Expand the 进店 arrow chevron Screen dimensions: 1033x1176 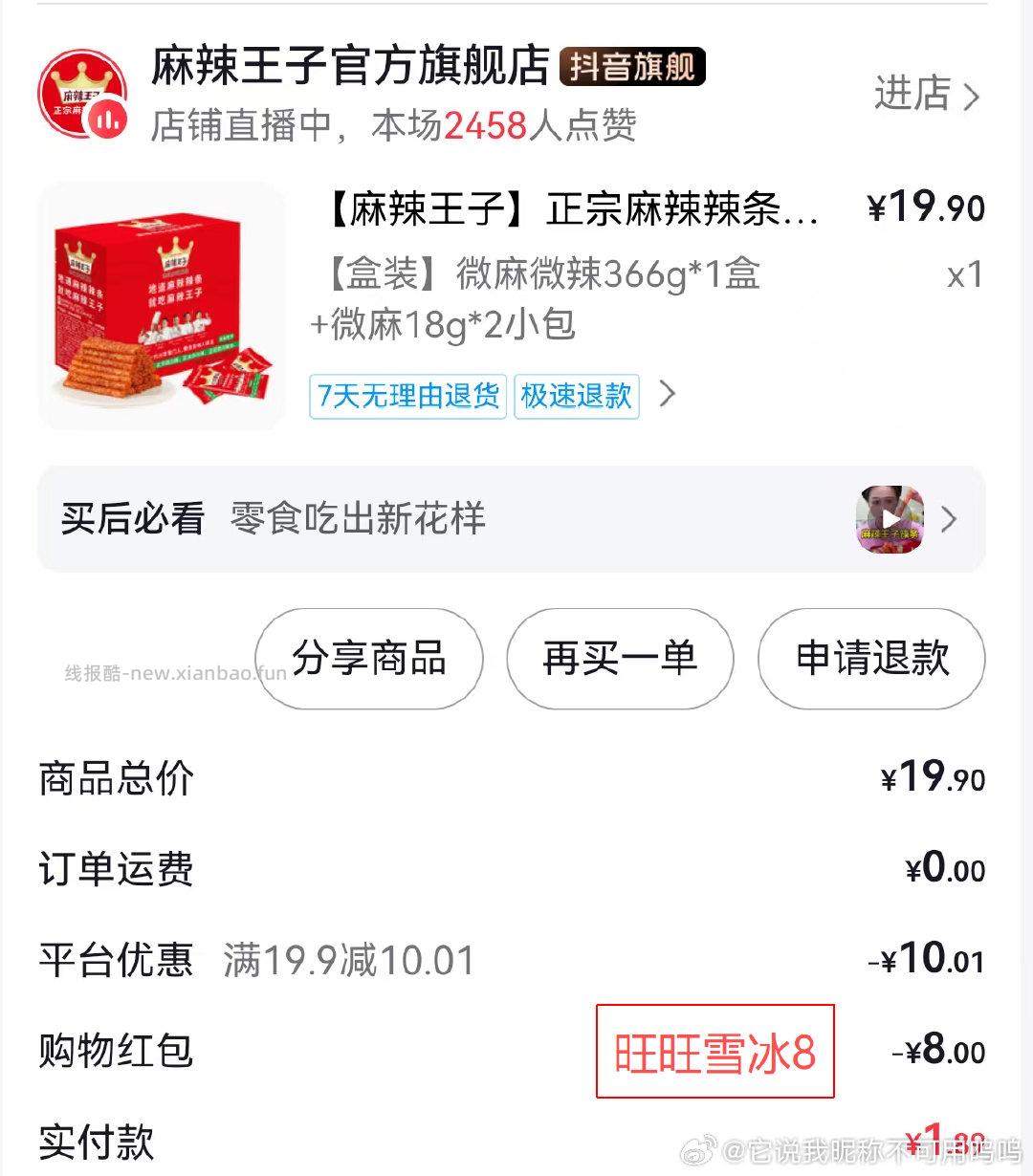tap(972, 96)
